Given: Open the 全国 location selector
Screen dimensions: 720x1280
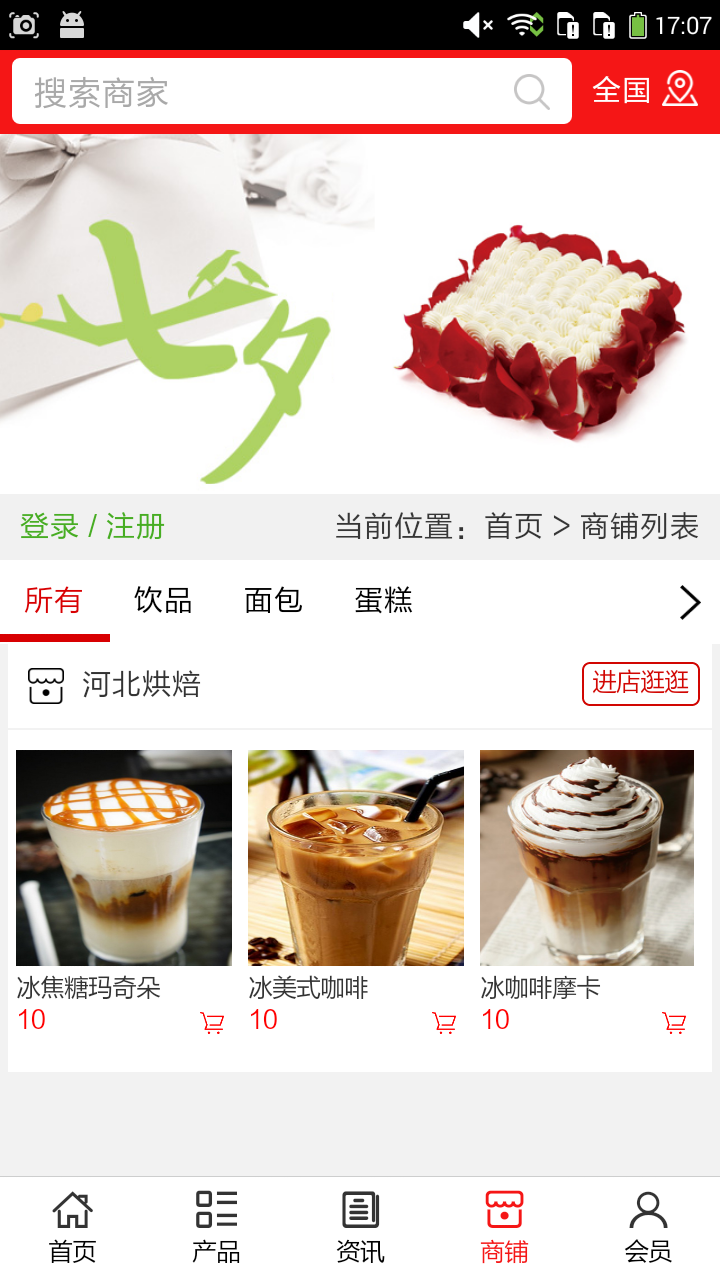Looking at the screenshot, I should tap(644, 90).
